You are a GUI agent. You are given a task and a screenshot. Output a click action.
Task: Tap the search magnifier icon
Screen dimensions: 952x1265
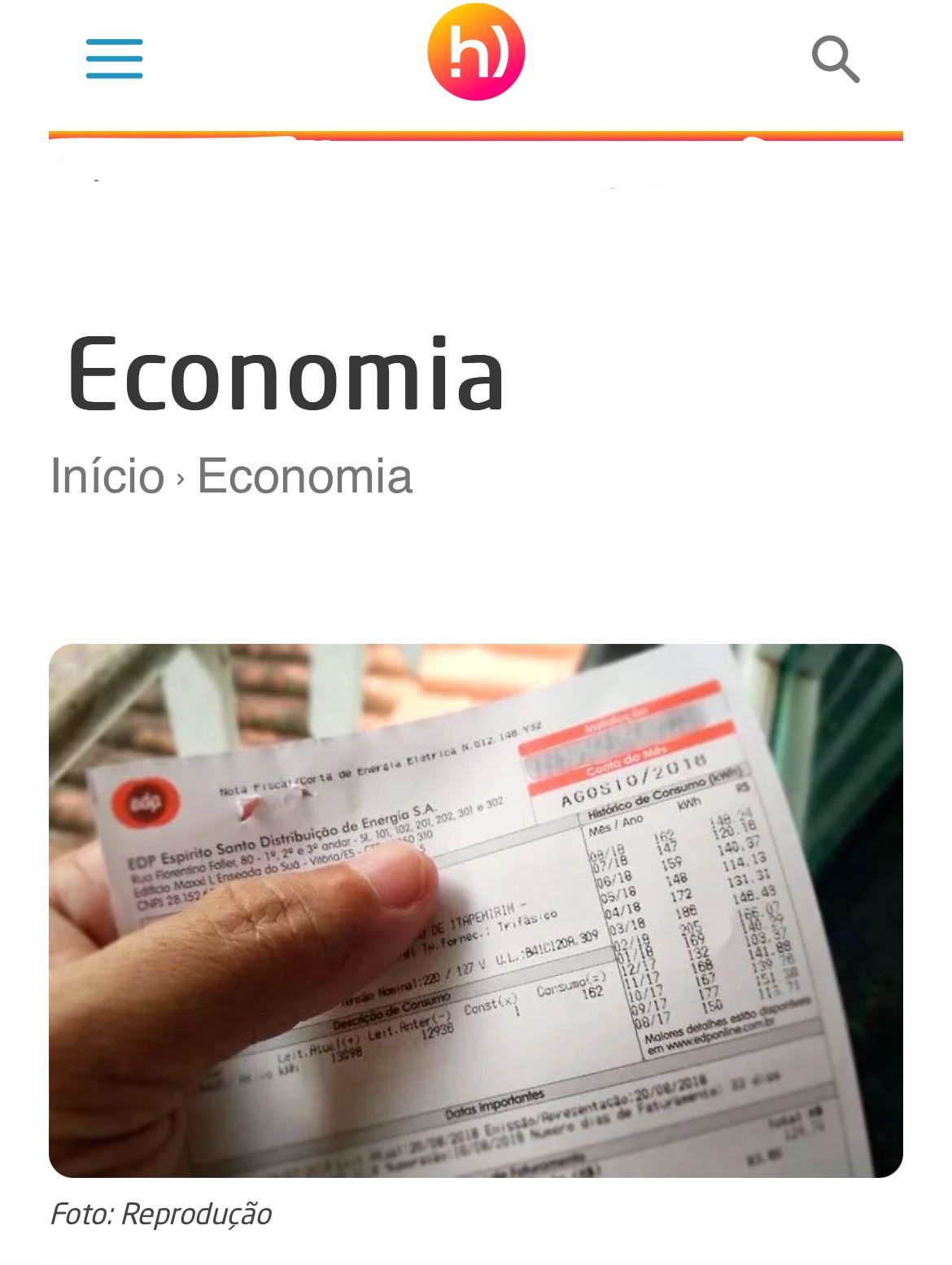point(836,59)
